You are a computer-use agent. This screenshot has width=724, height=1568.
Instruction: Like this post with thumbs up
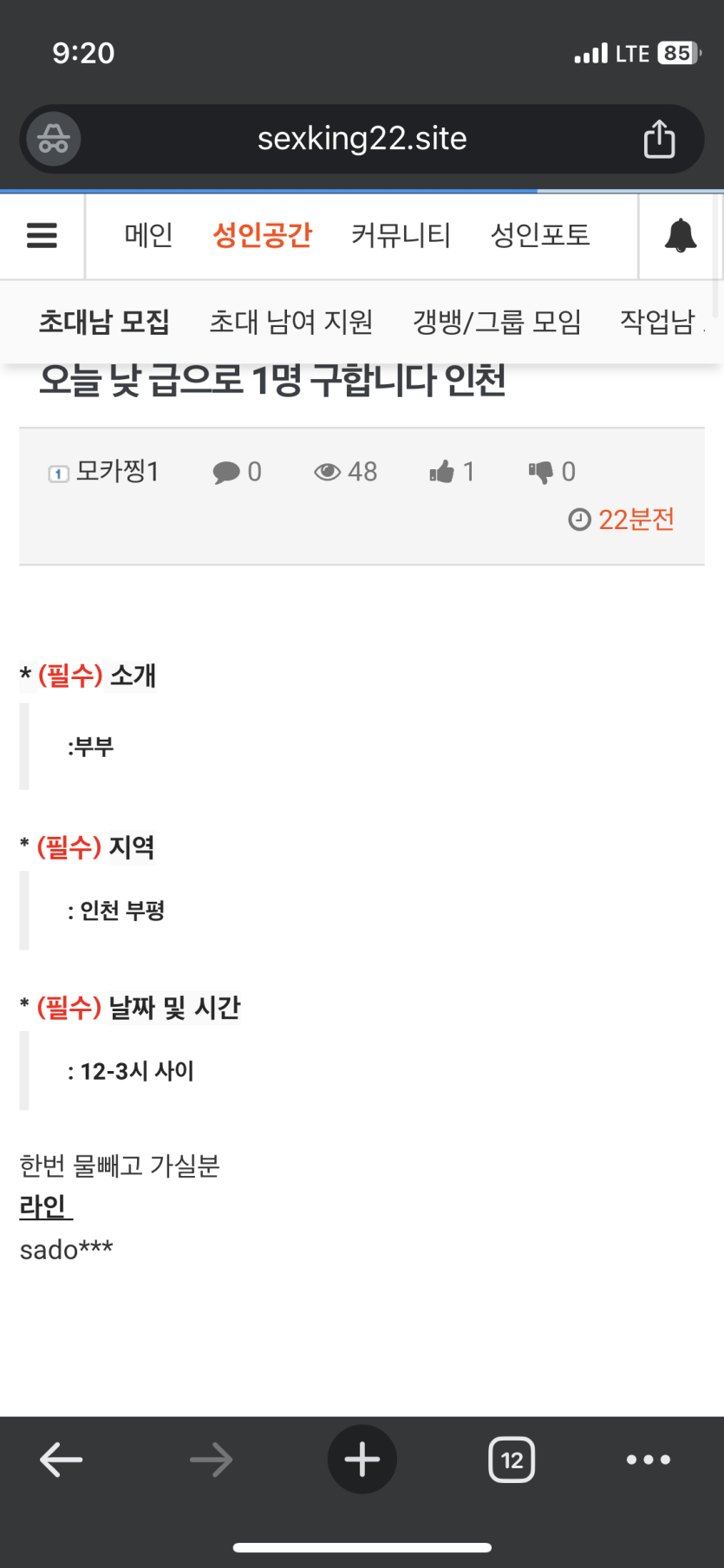point(442,472)
